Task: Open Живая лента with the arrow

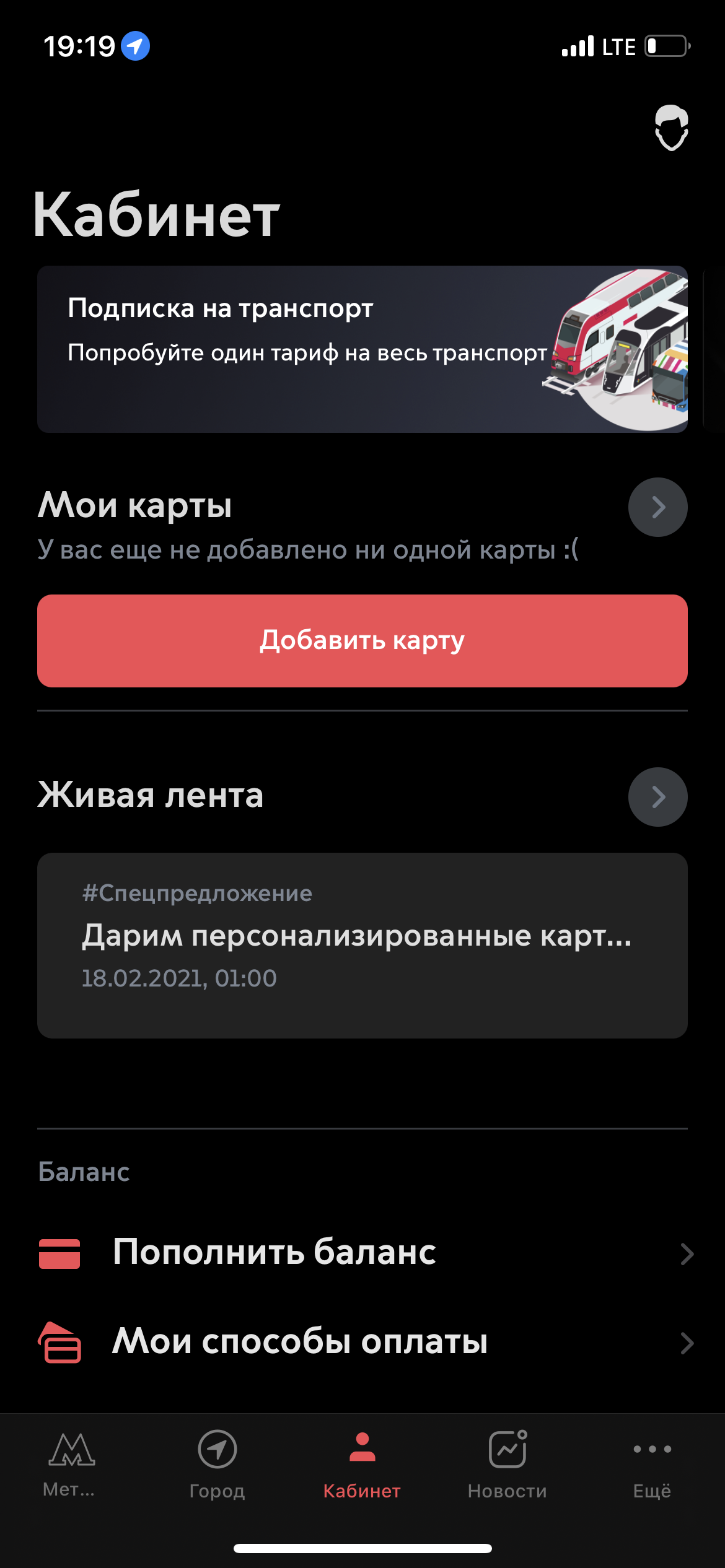Action: pos(657,797)
